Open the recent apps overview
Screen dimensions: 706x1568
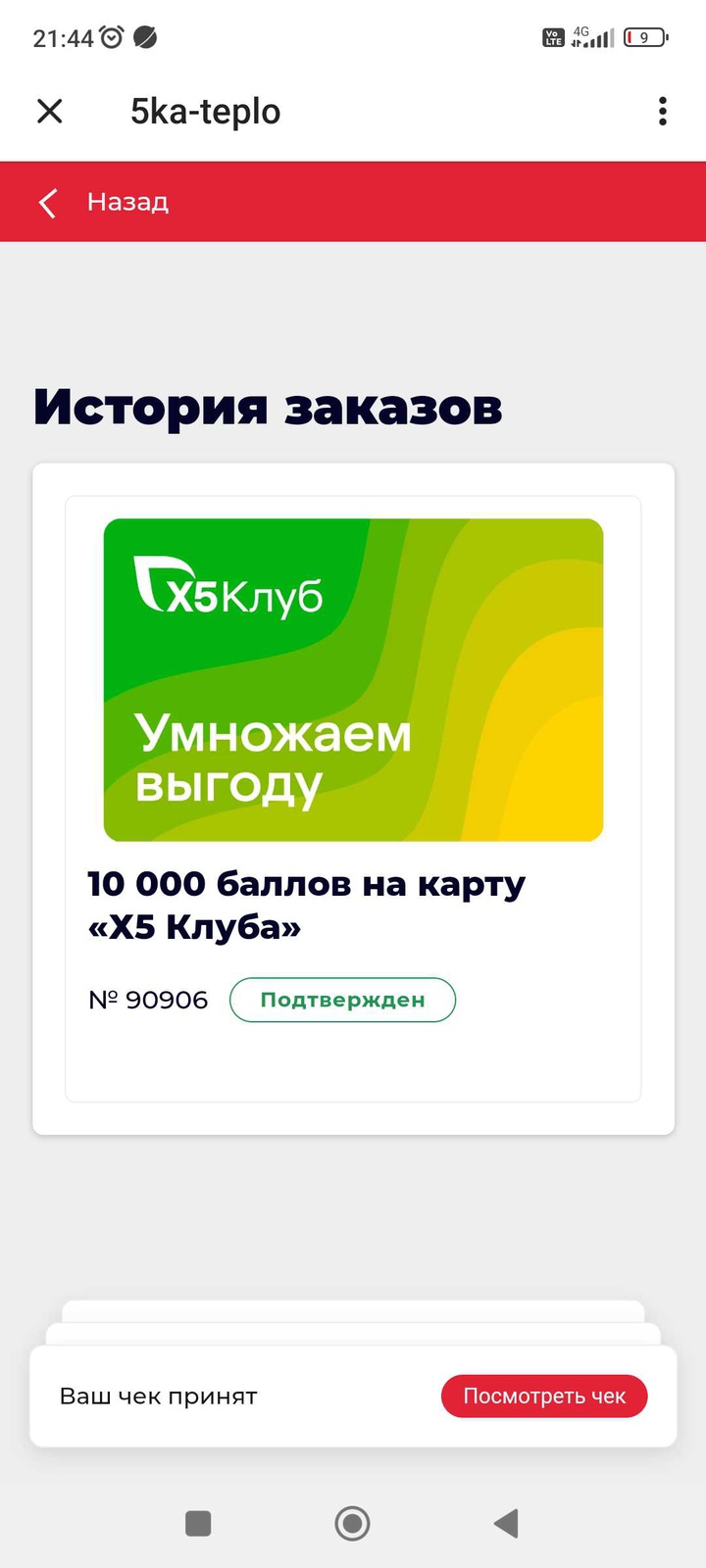tap(198, 1523)
